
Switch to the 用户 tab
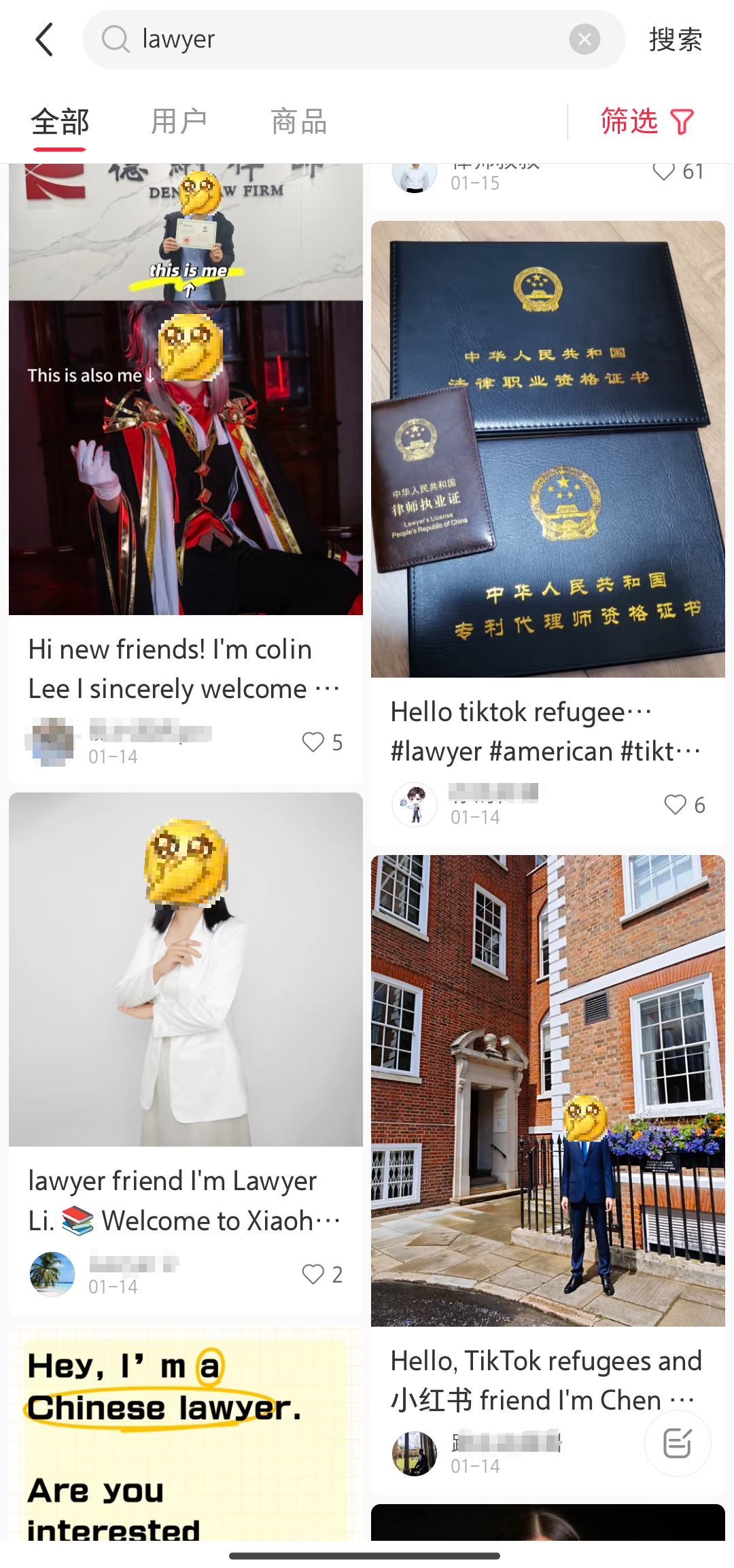pyautogui.click(x=179, y=122)
